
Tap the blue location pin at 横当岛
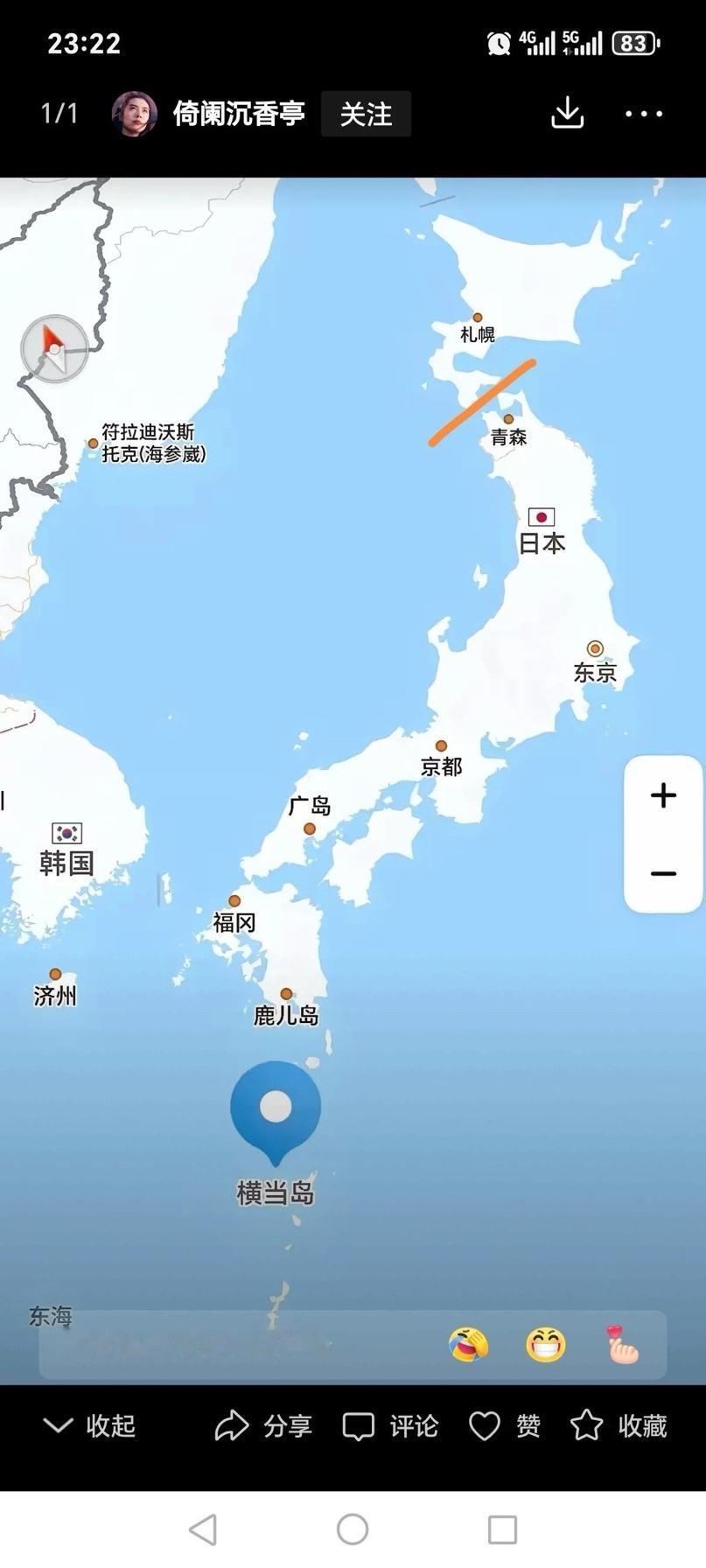point(276,1107)
